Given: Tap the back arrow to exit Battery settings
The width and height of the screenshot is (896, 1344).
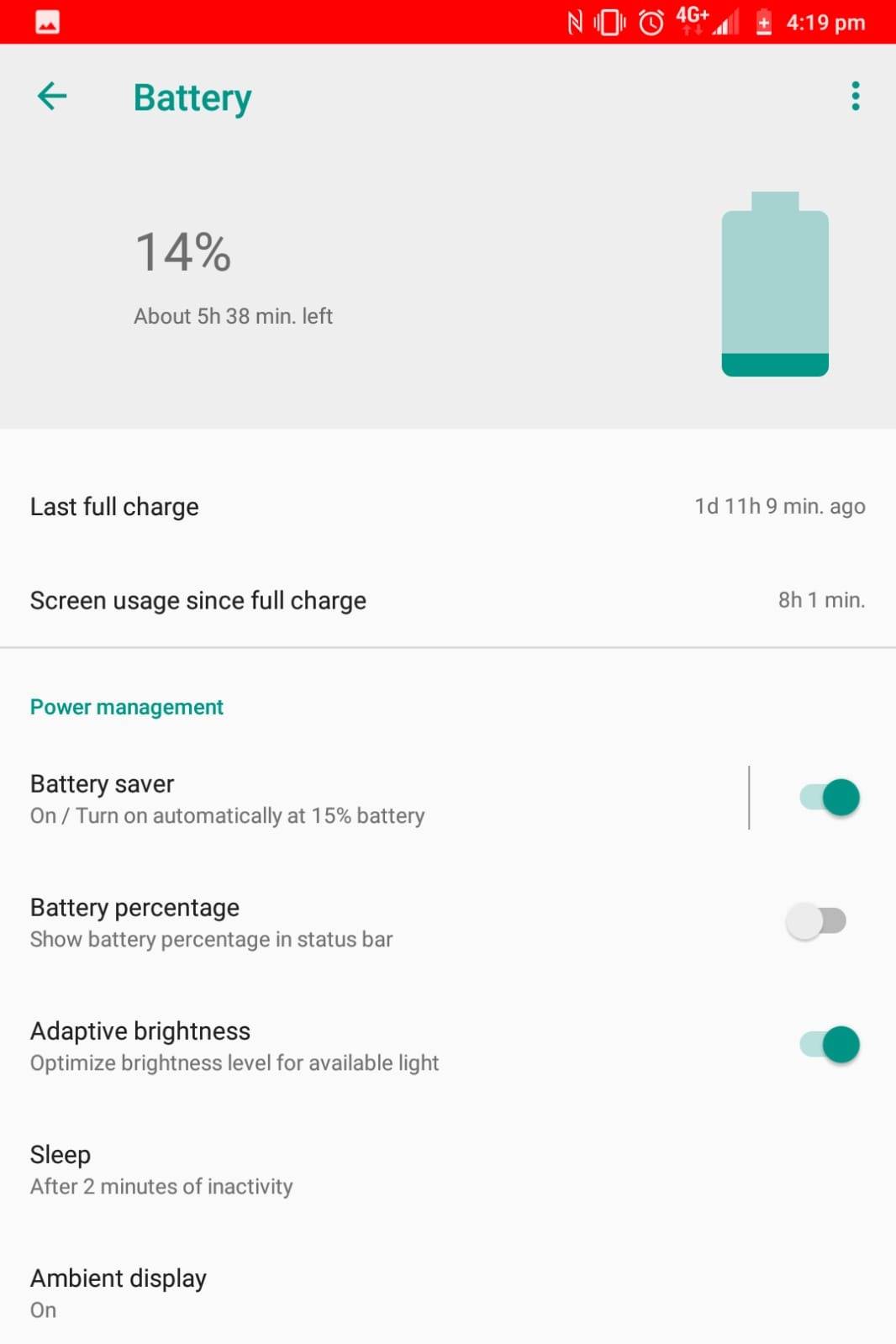Looking at the screenshot, I should (x=52, y=96).
